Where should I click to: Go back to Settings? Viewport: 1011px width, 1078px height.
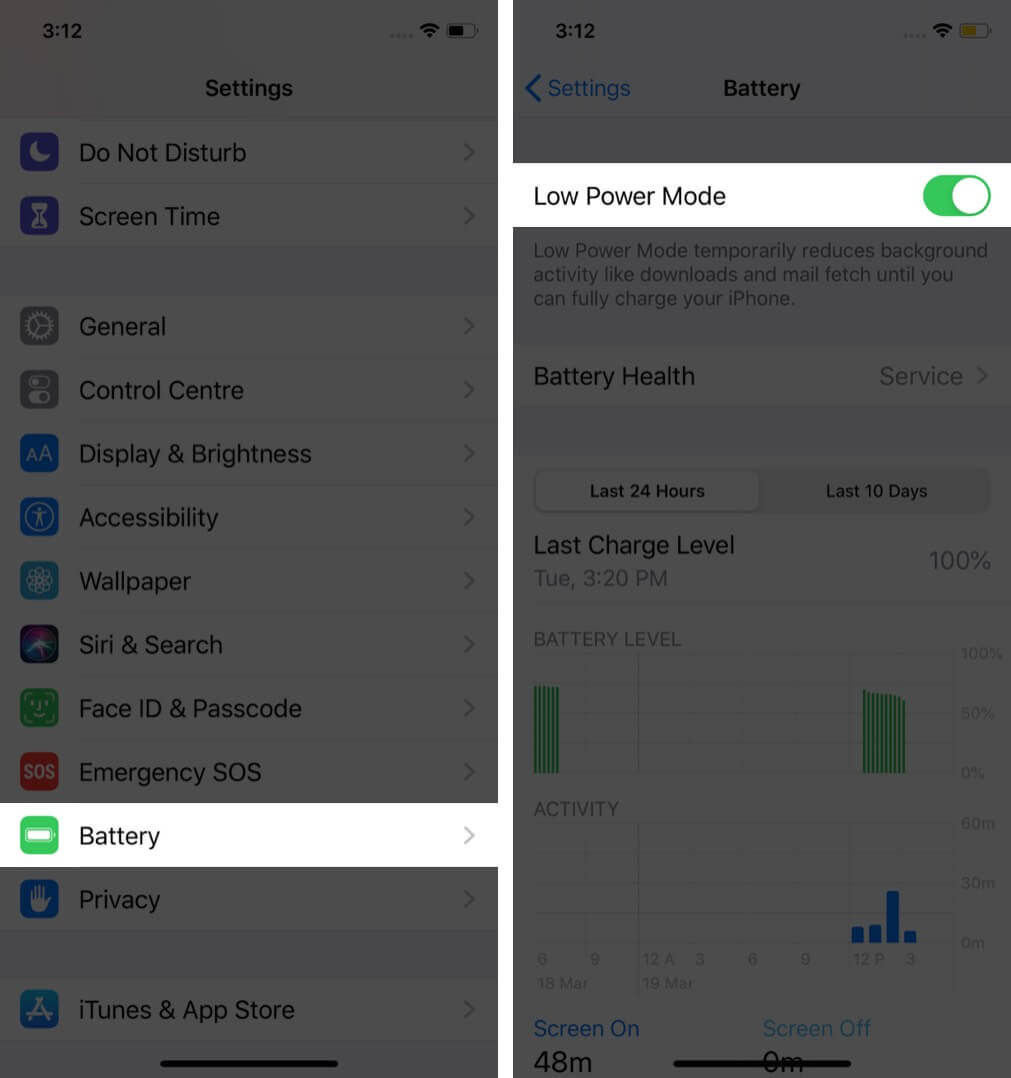577,88
